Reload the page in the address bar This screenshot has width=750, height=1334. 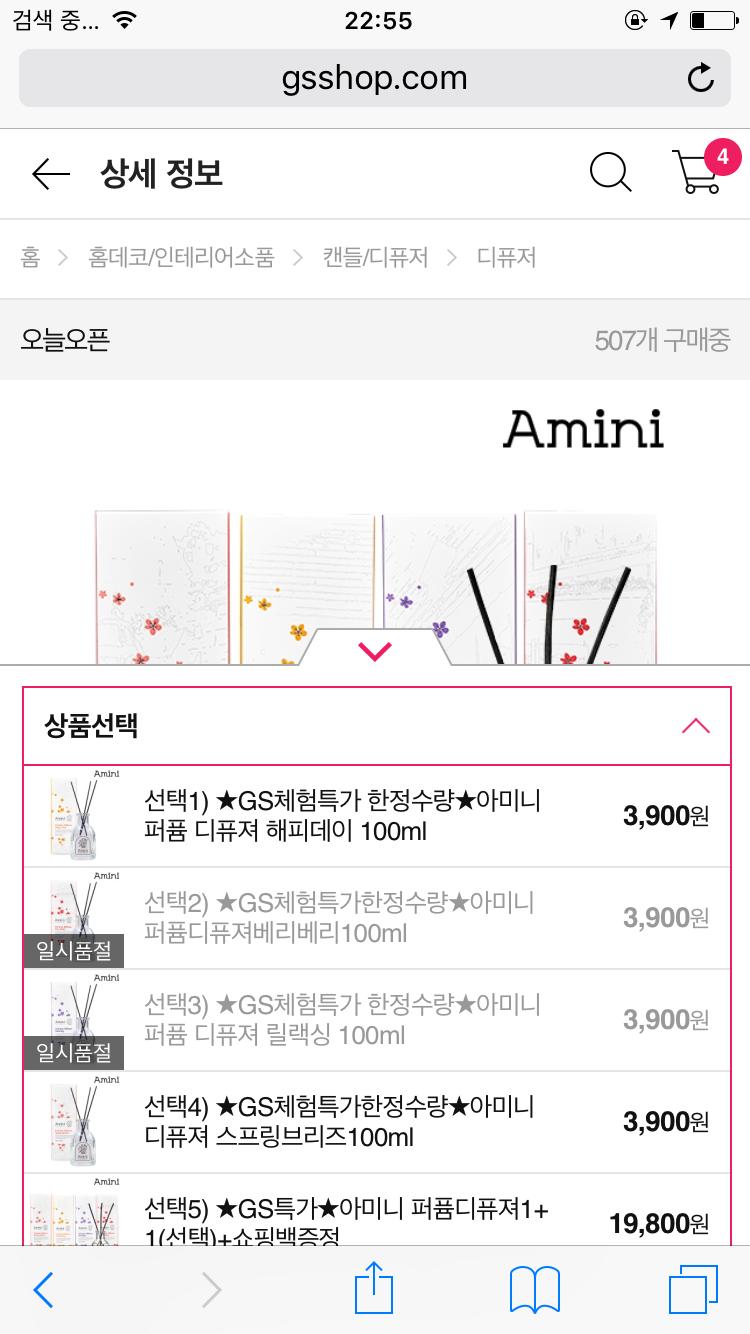point(701,78)
